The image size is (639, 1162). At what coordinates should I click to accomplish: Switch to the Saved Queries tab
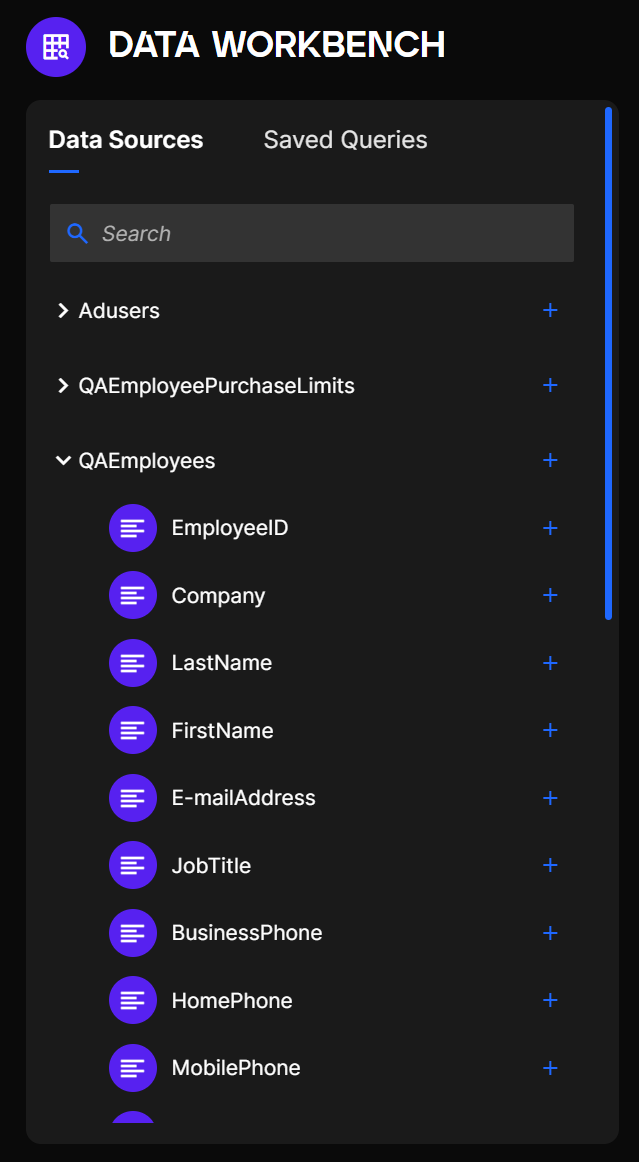click(345, 140)
